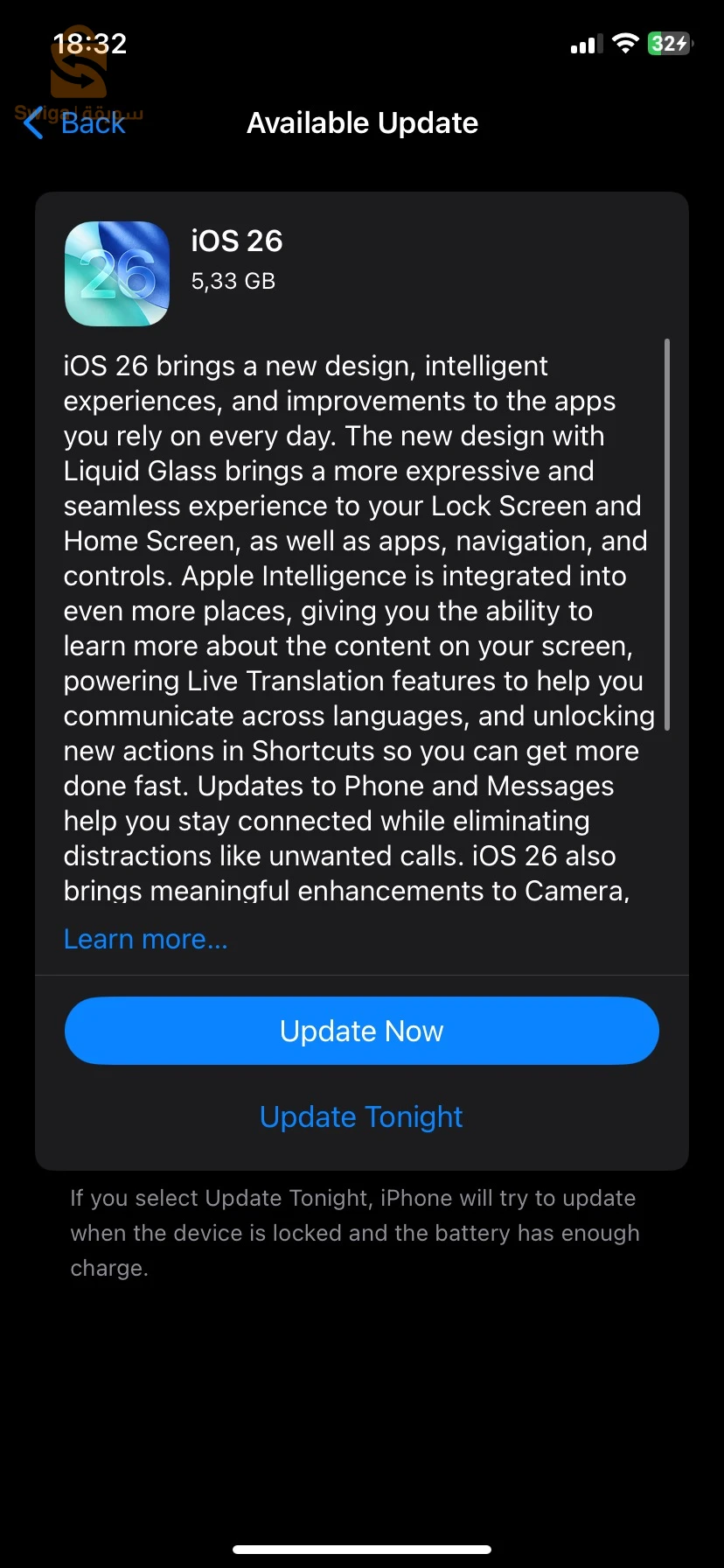This screenshot has width=724, height=1568.
Task: Go back to the previous screen
Action: click(75, 123)
